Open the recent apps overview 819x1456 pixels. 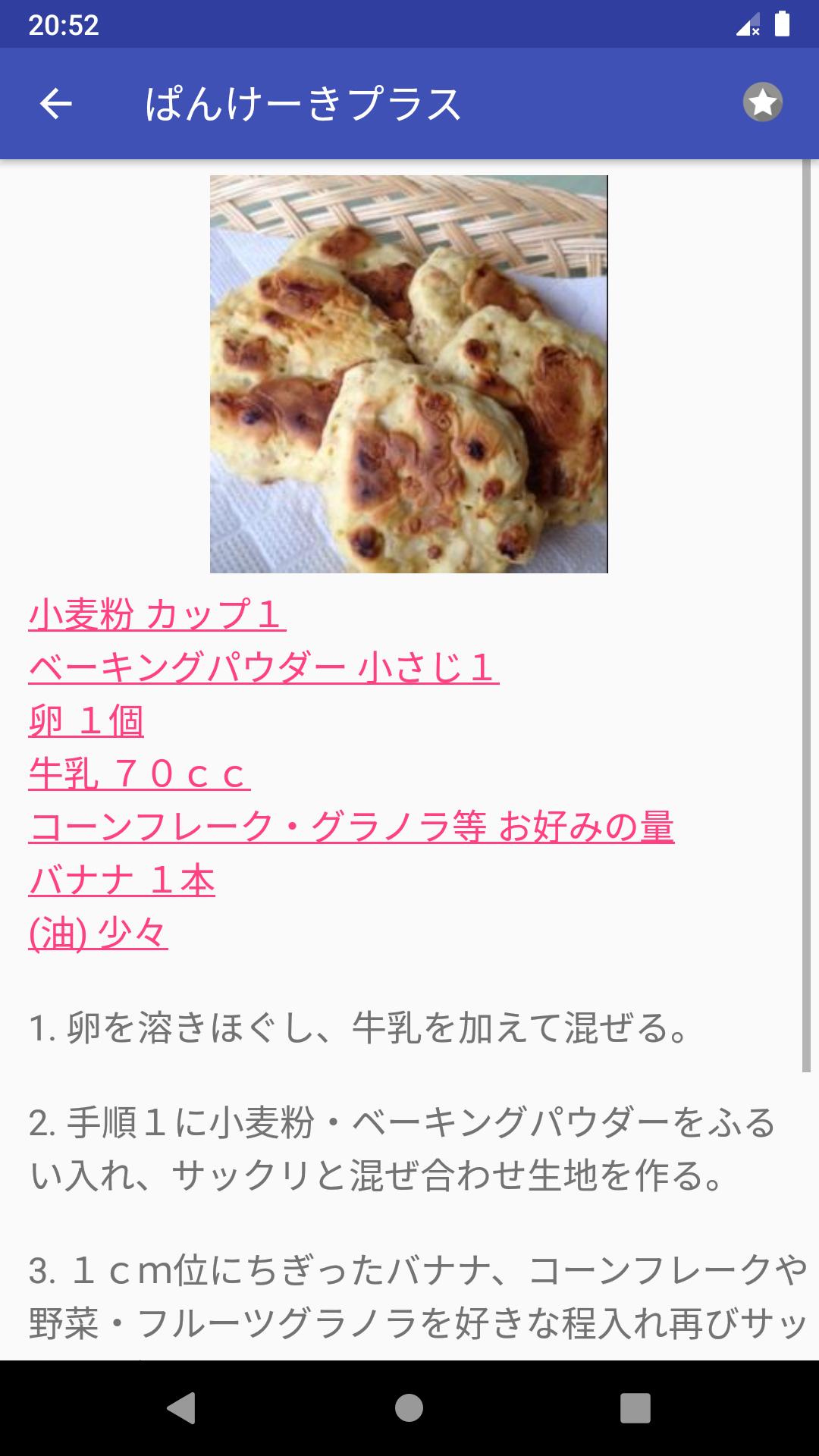click(635, 1407)
